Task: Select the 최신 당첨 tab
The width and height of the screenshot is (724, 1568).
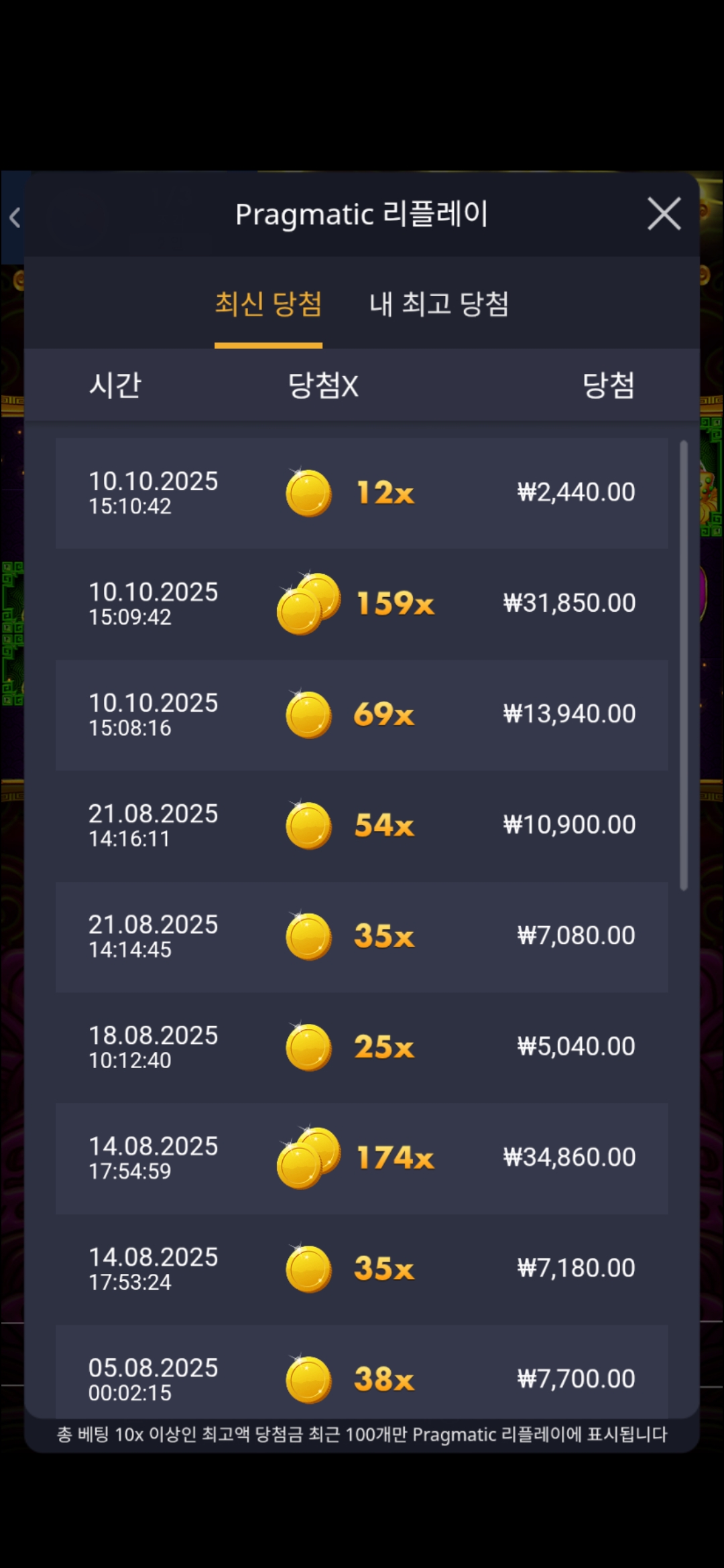Action: point(268,304)
